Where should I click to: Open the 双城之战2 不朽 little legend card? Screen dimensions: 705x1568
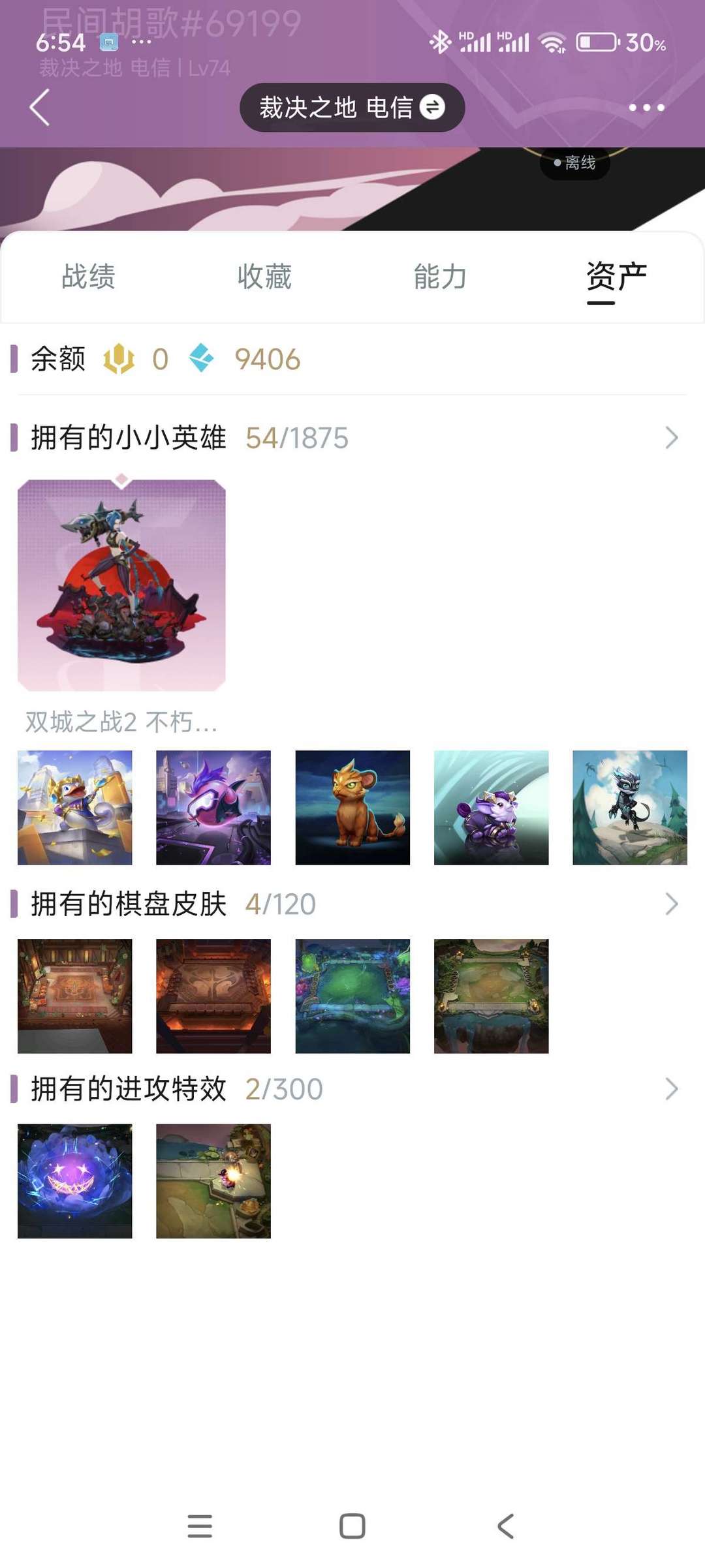point(121,585)
